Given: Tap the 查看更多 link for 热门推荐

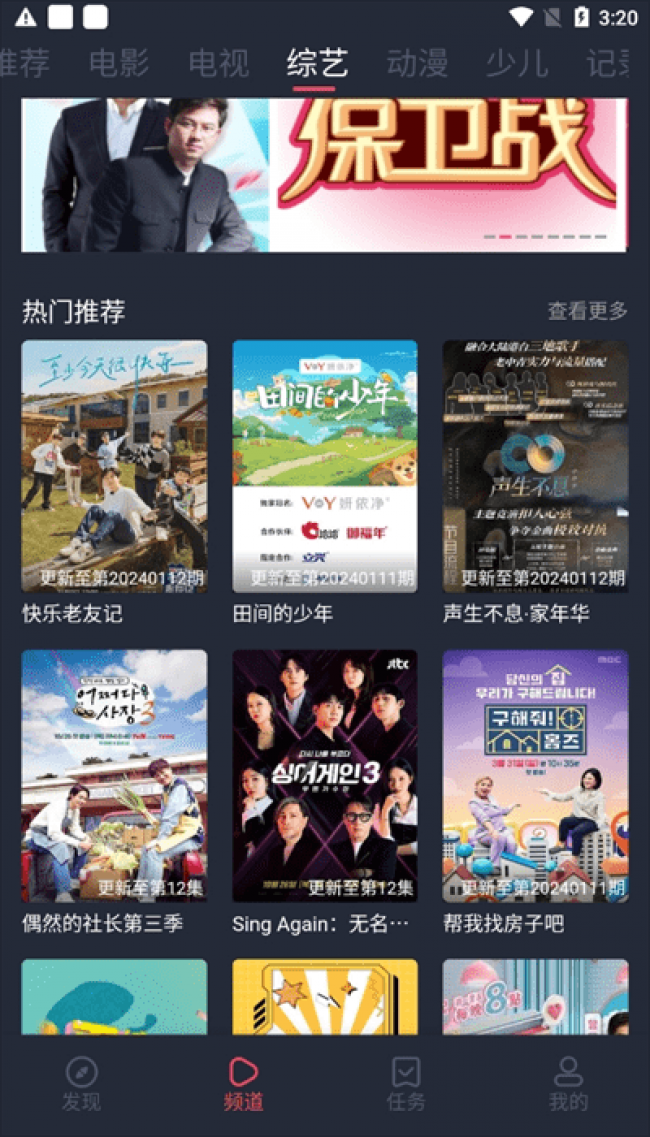Looking at the screenshot, I should pos(587,311).
